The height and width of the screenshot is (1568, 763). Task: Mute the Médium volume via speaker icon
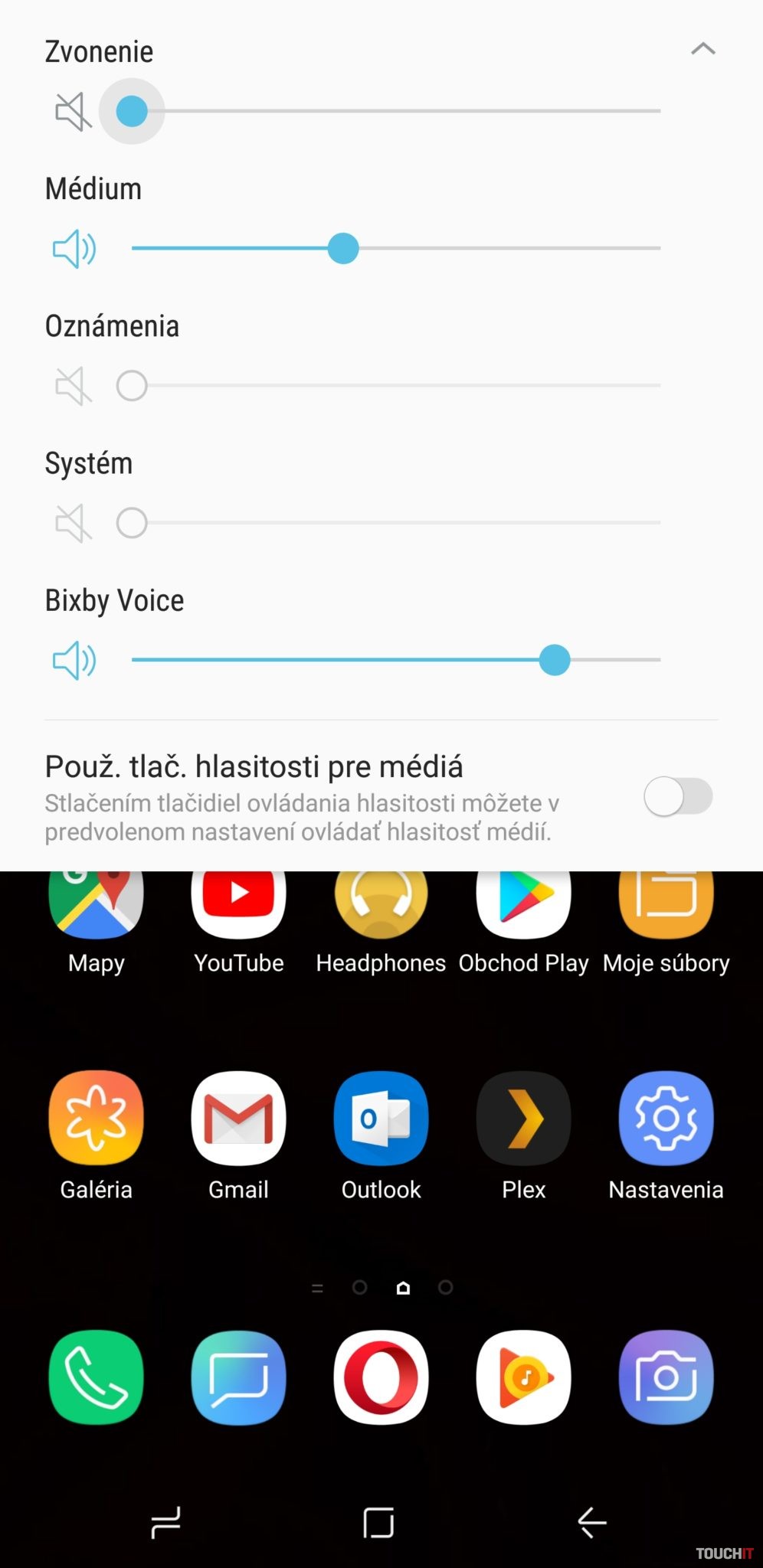[x=74, y=249]
